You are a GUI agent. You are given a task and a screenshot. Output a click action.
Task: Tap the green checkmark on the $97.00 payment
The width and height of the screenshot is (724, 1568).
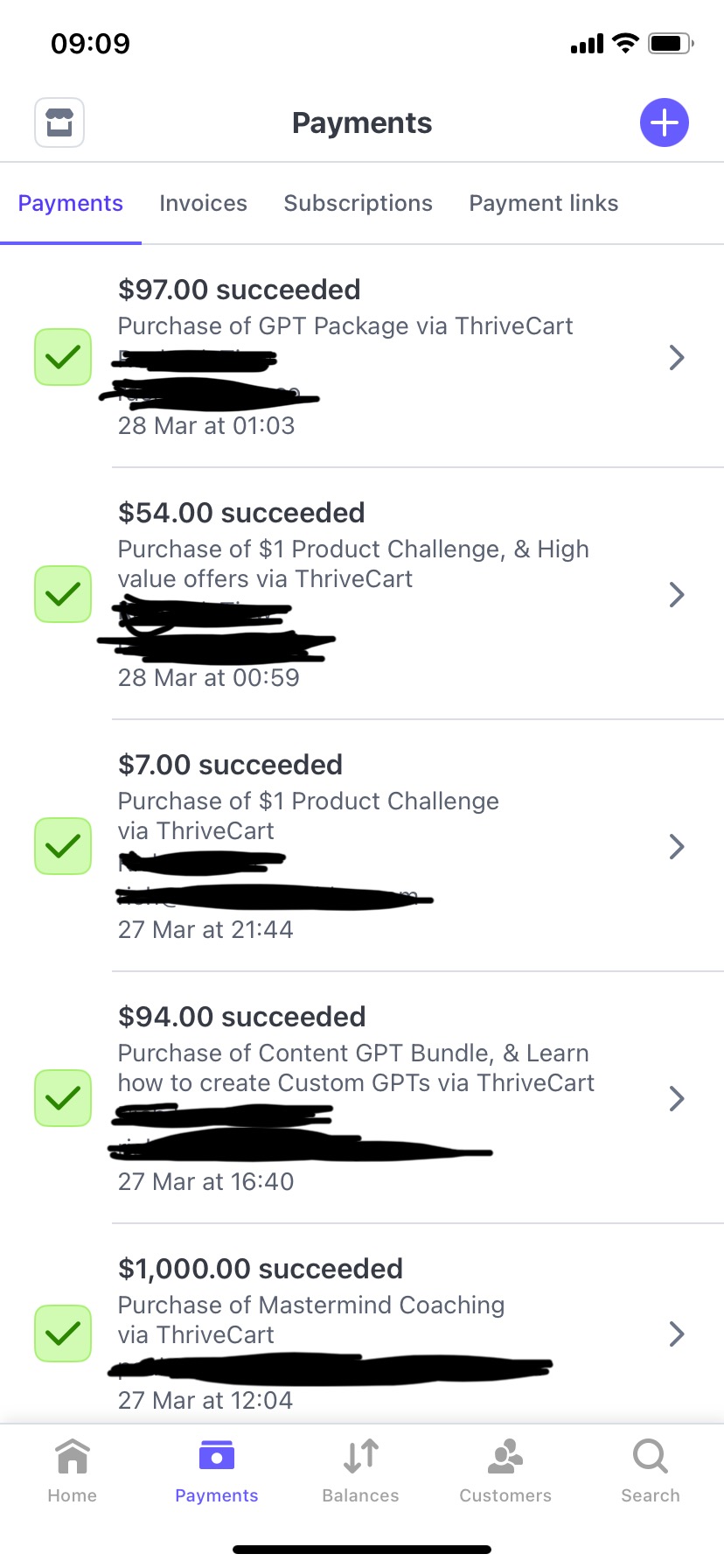(62, 357)
